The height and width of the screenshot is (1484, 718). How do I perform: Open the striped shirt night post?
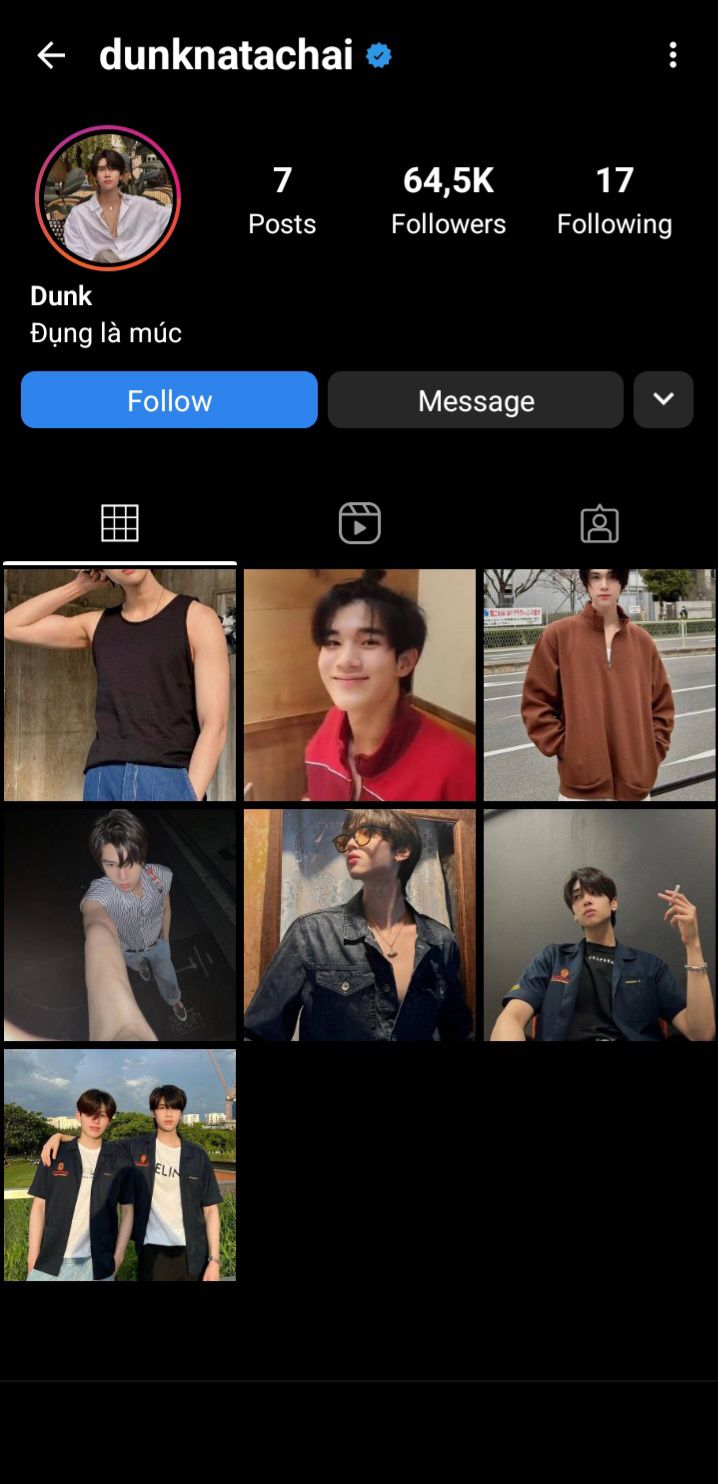point(120,925)
